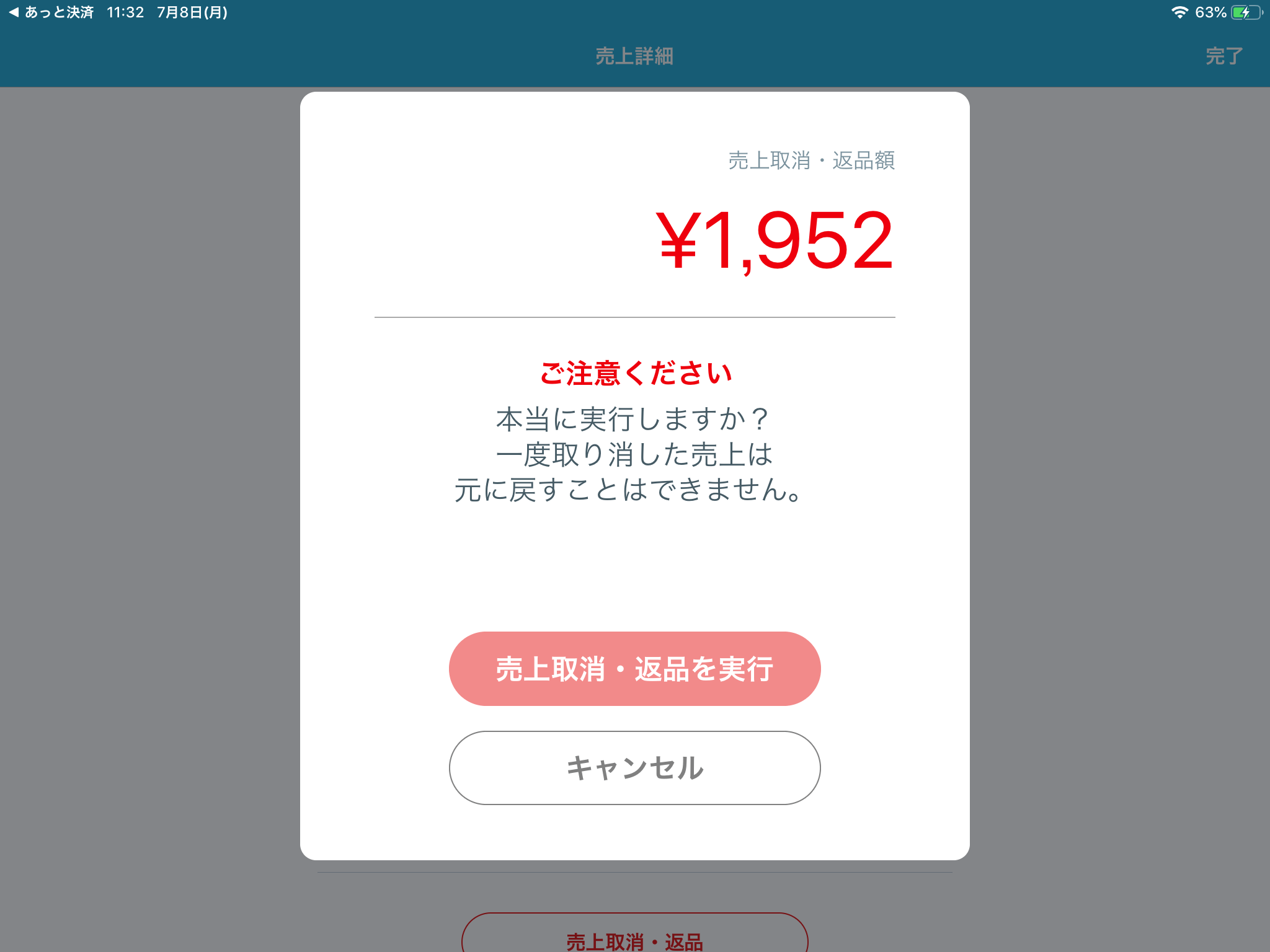Confirm with 売上取消・返品を実行 button

click(634, 669)
